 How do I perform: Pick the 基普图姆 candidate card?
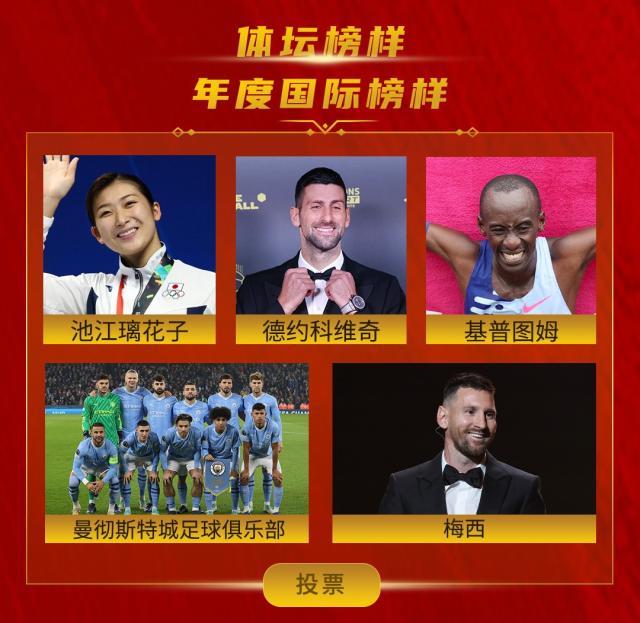[x=510, y=248]
